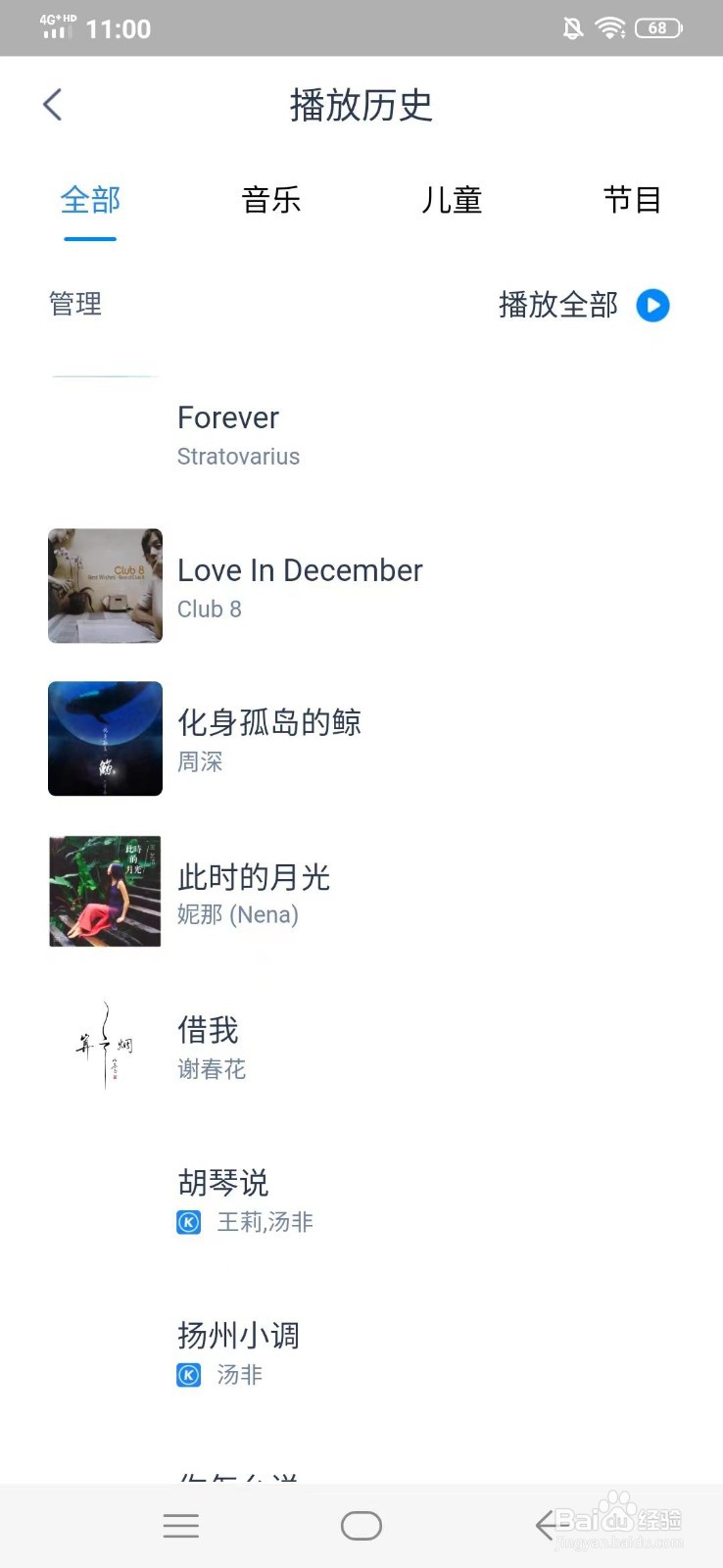723x1568 pixels.
Task: Open the navigation menu icon at bottom left
Action: point(180,1525)
